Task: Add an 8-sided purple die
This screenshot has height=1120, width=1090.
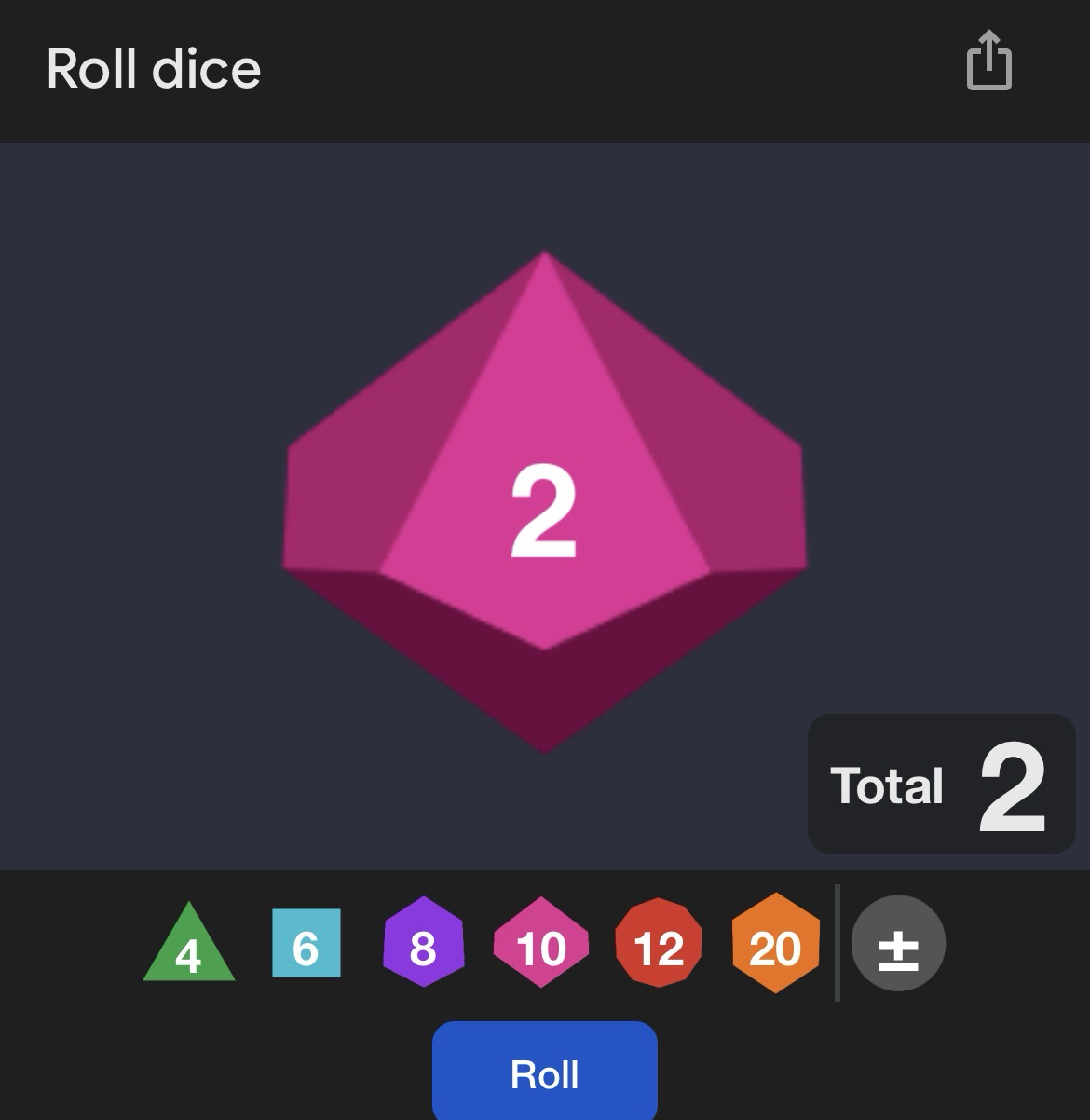Action: pyautogui.click(x=424, y=944)
